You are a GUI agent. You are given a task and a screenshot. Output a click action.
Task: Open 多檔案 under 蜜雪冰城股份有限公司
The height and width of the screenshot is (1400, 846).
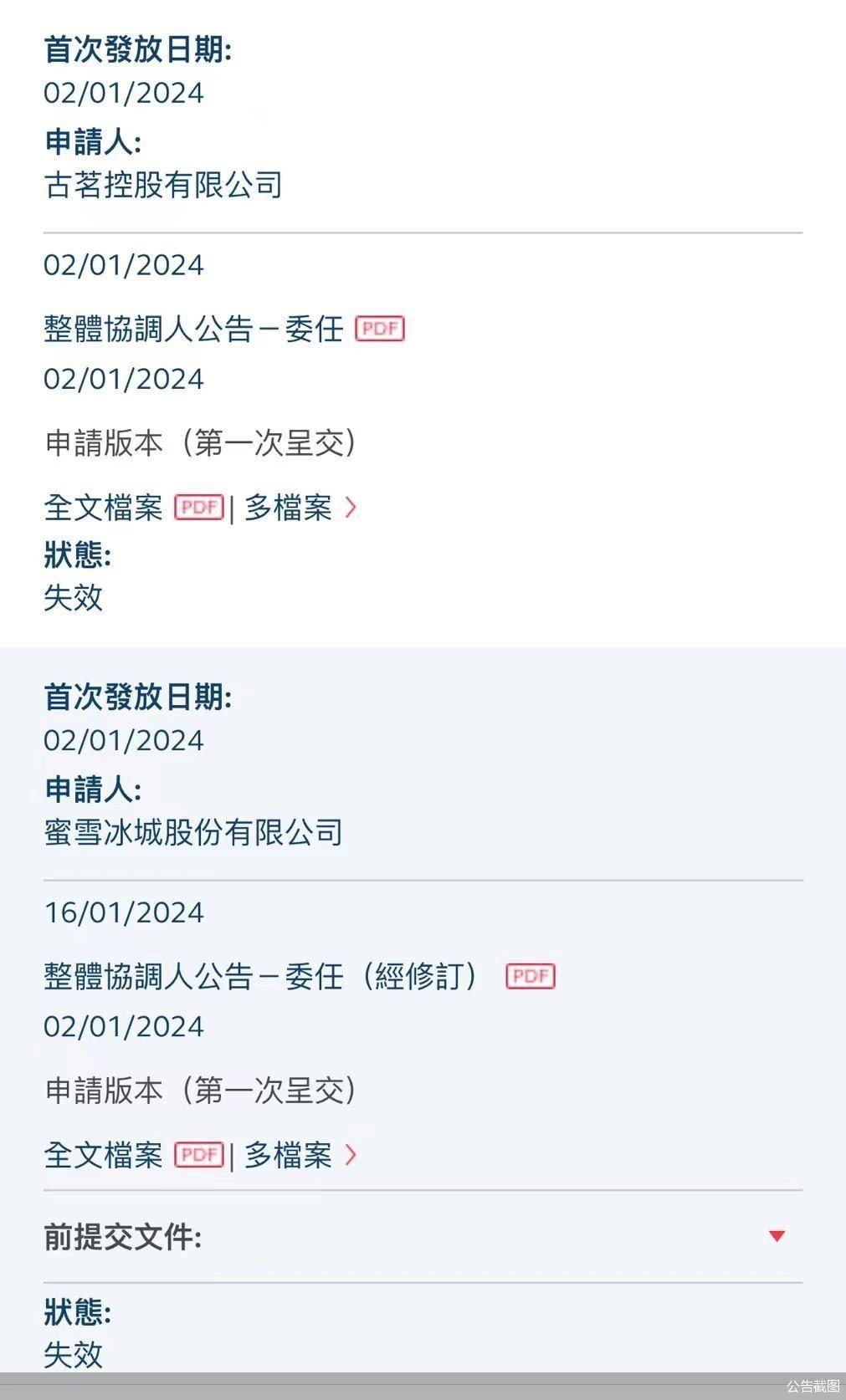tap(300, 1155)
